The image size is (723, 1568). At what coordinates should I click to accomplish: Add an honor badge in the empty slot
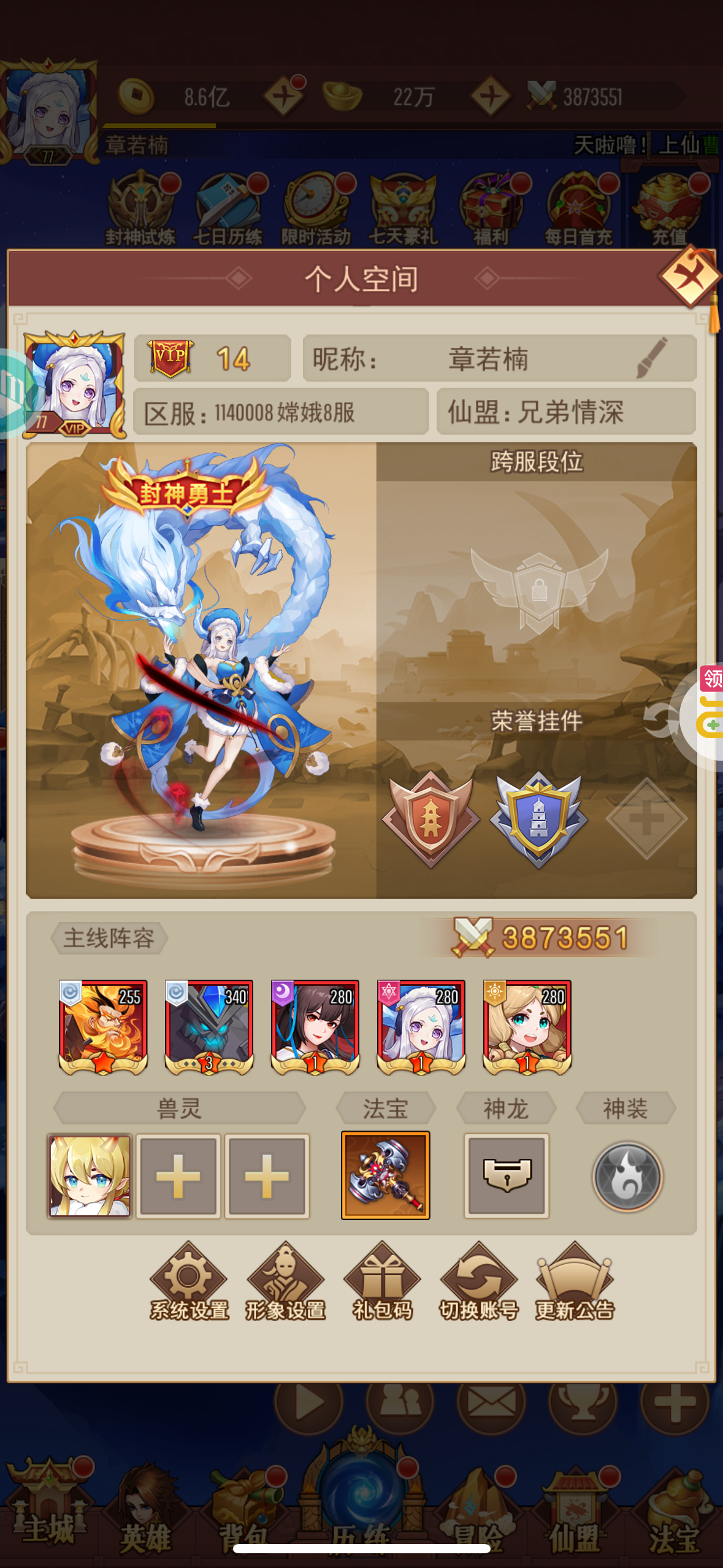tap(646, 819)
